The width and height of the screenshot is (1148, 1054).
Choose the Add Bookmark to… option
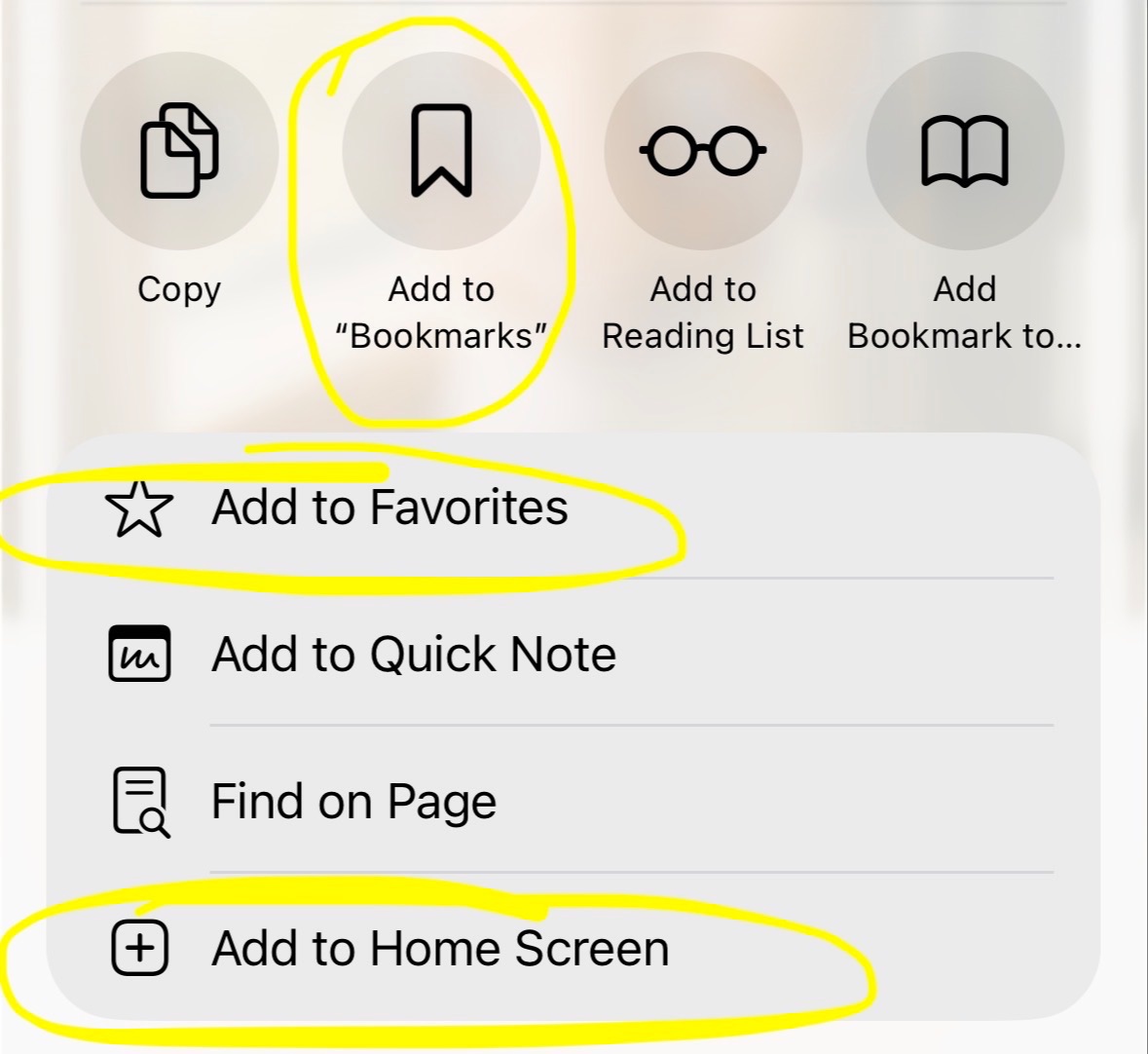pyautogui.click(x=965, y=153)
